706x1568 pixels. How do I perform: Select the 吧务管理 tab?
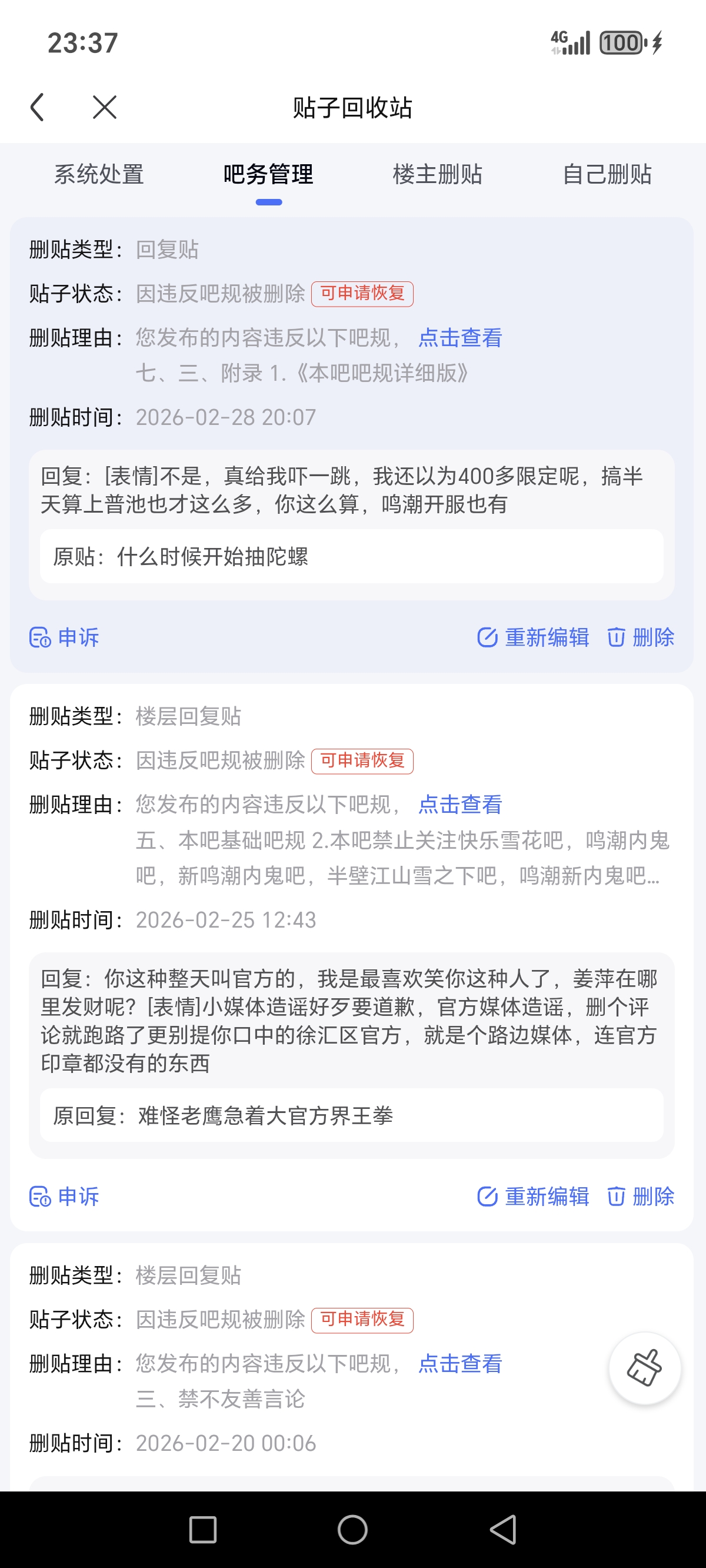click(268, 175)
